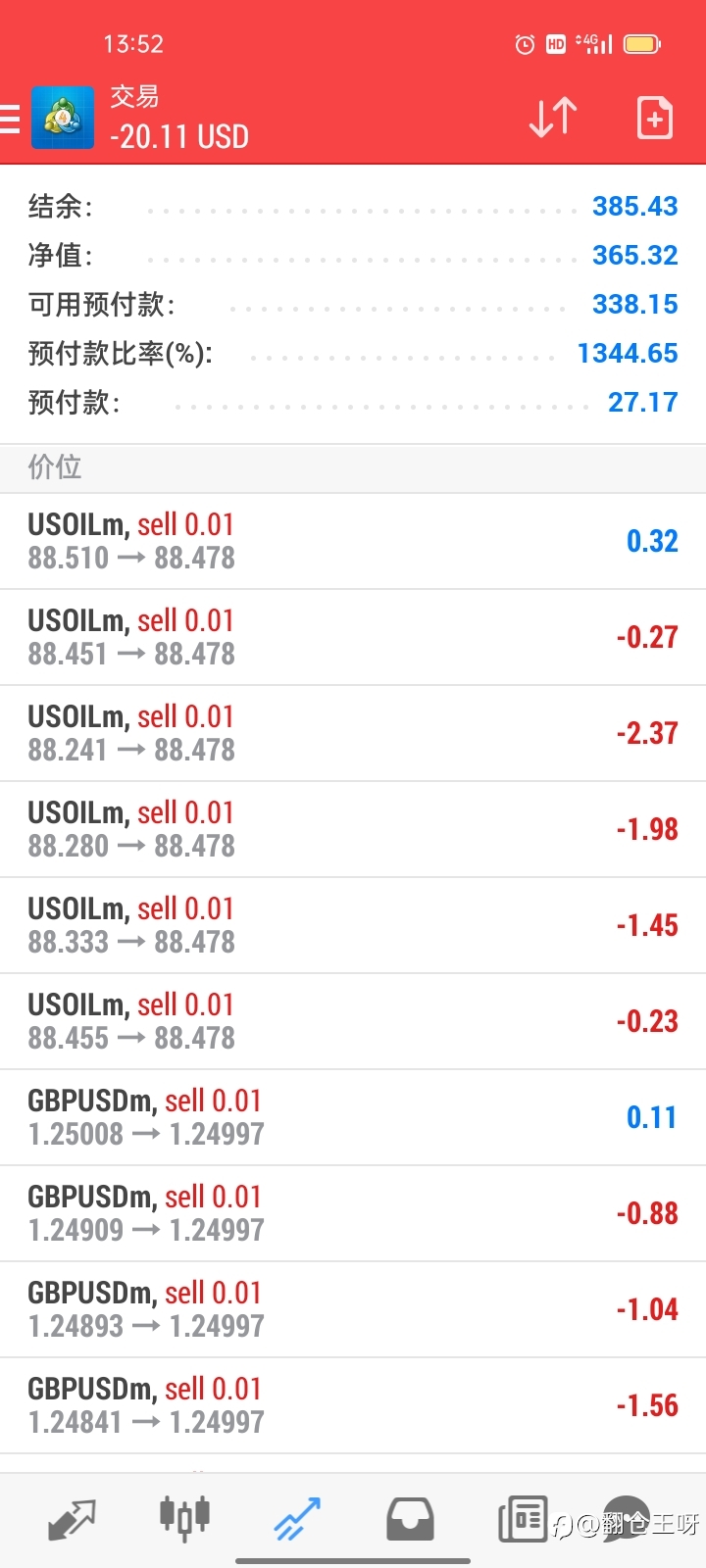Select USOILm position opened at 88.241
Image resolution: width=706 pixels, height=1568 pixels.
coord(353,733)
